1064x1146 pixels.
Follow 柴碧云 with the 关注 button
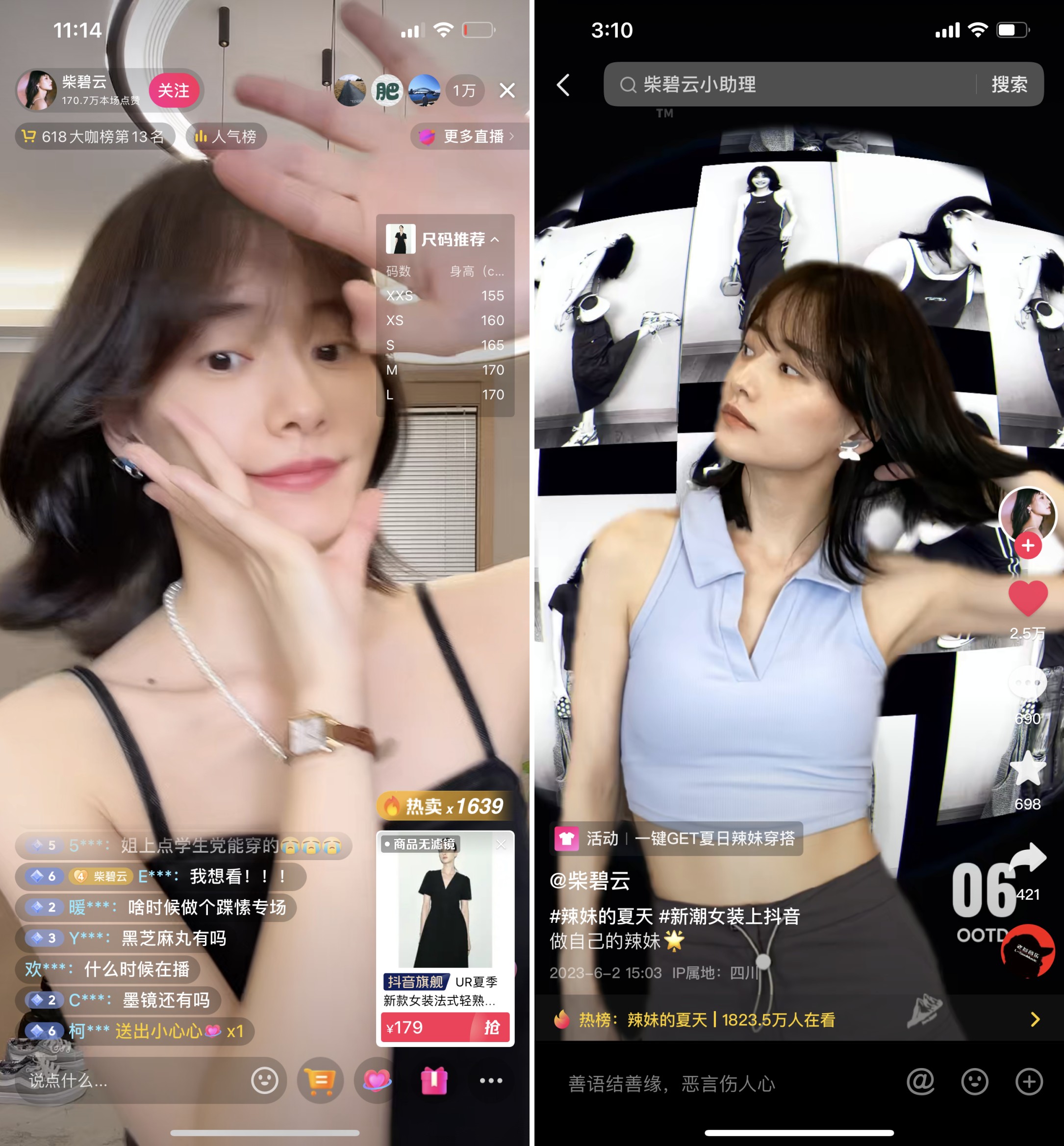[173, 90]
